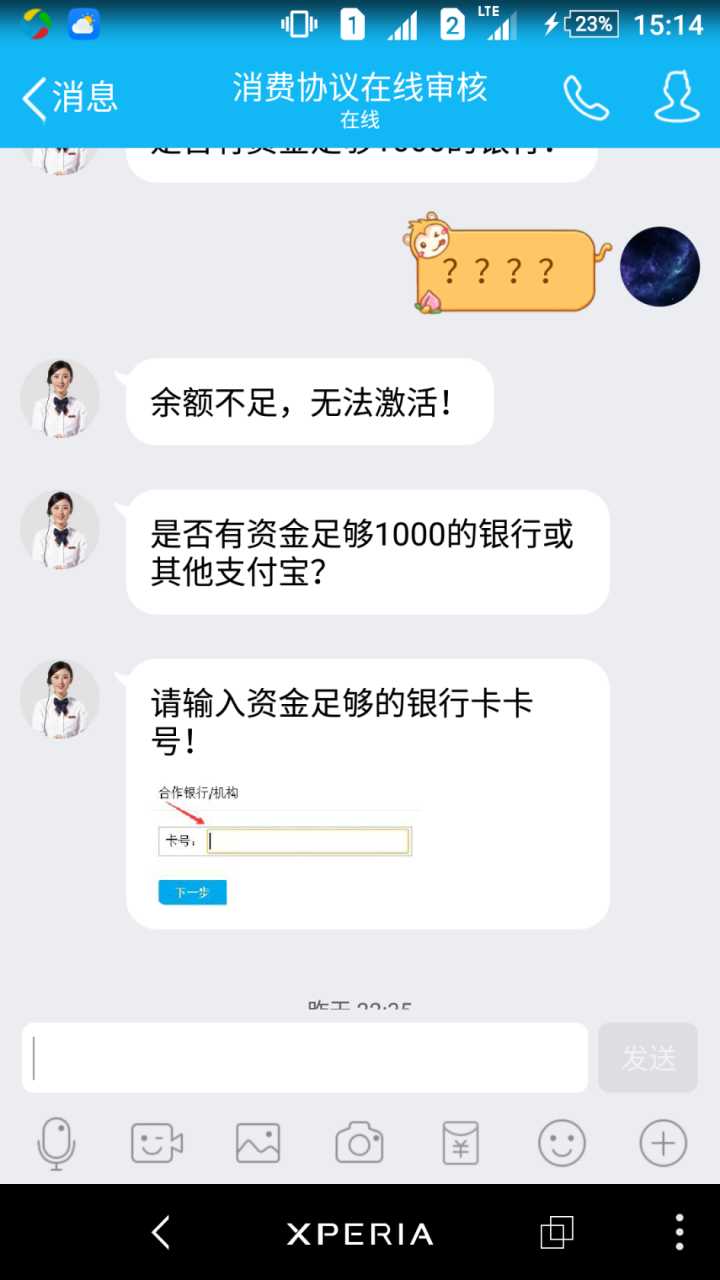Open the emoji picker
The image size is (720, 1280).
click(561, 1143)
